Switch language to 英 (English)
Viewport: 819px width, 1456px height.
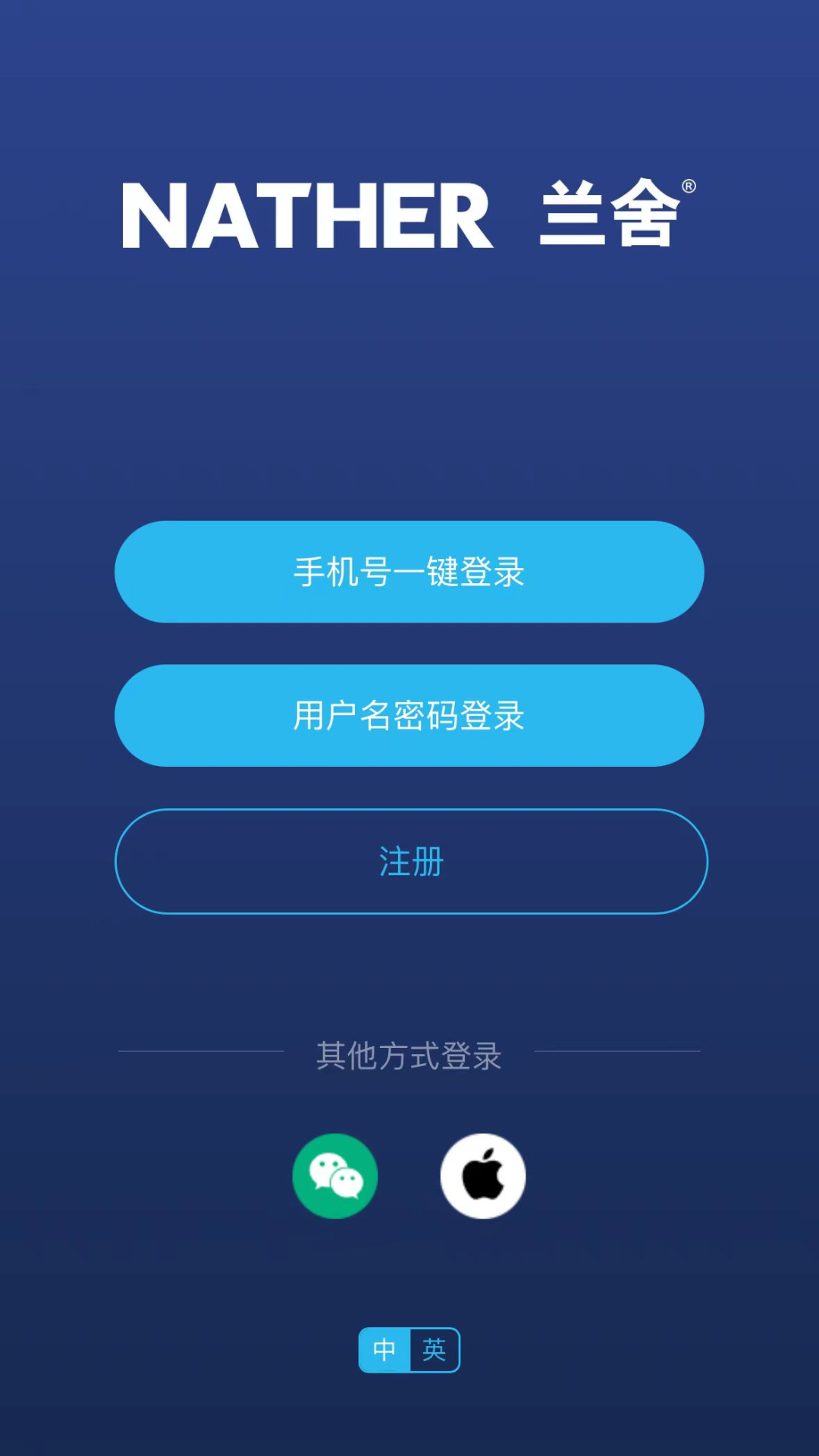[x=435, y=1351]
